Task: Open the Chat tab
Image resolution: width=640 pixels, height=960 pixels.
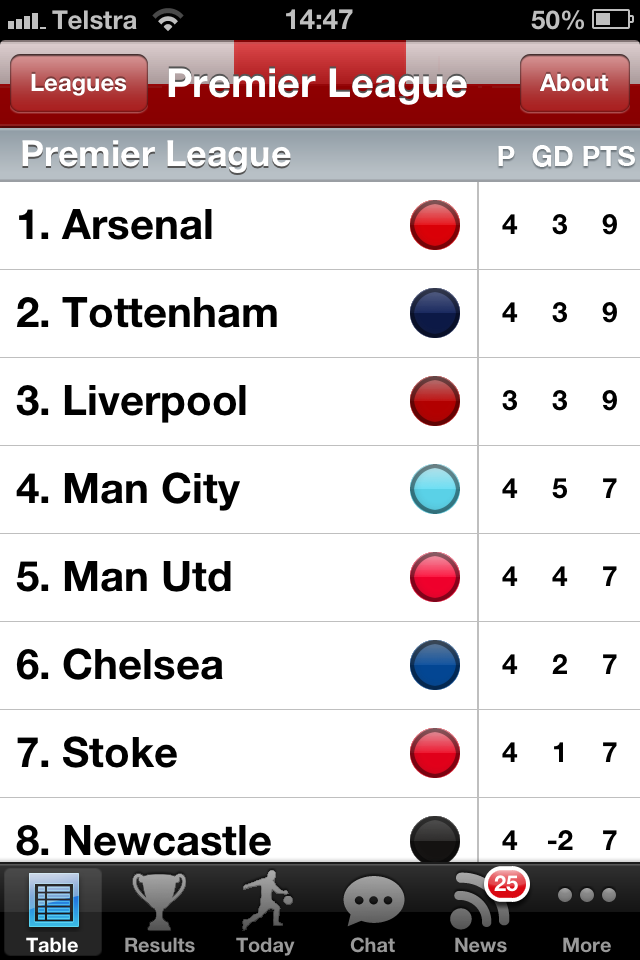Action: [372, 912]
